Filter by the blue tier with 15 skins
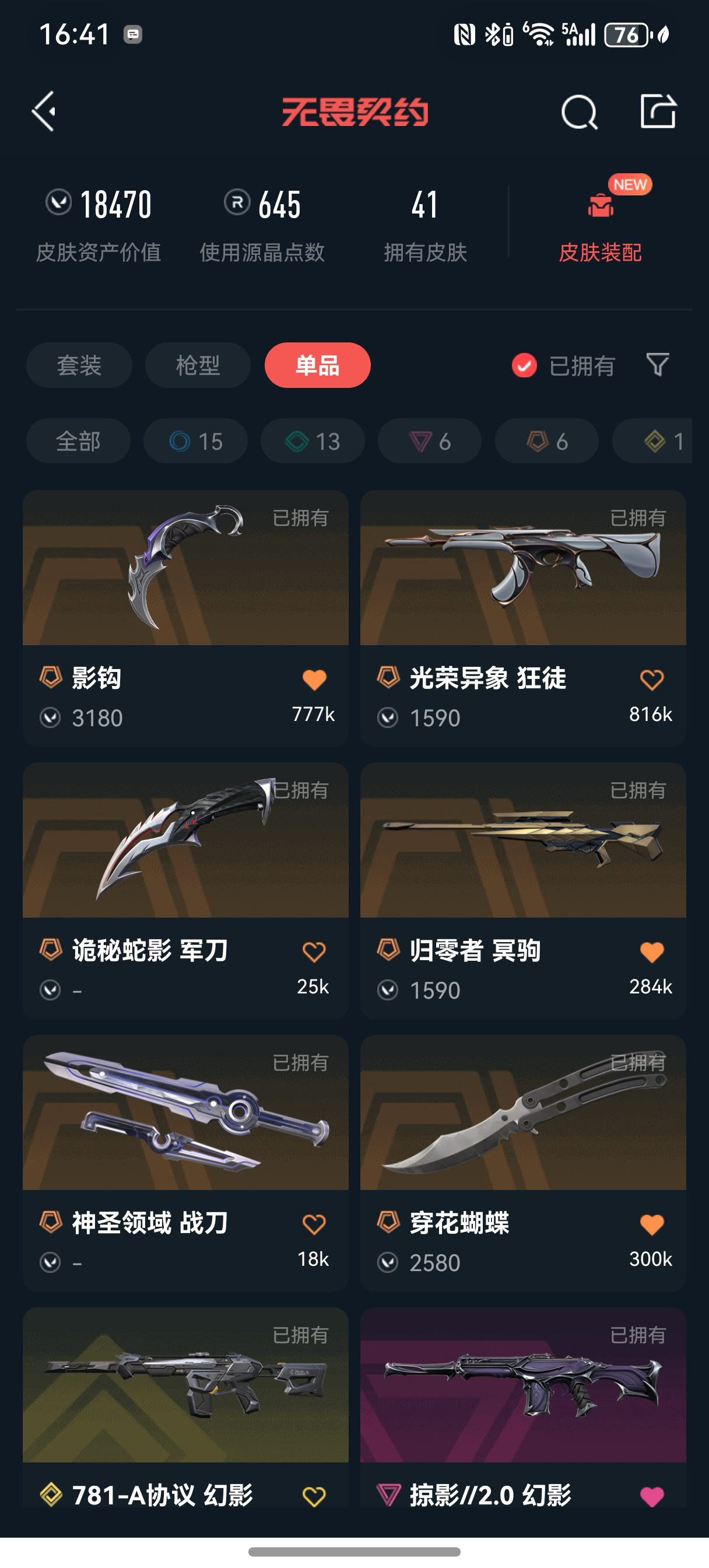The width and height of the screenshot is (709, 1568). click(195, 442)
